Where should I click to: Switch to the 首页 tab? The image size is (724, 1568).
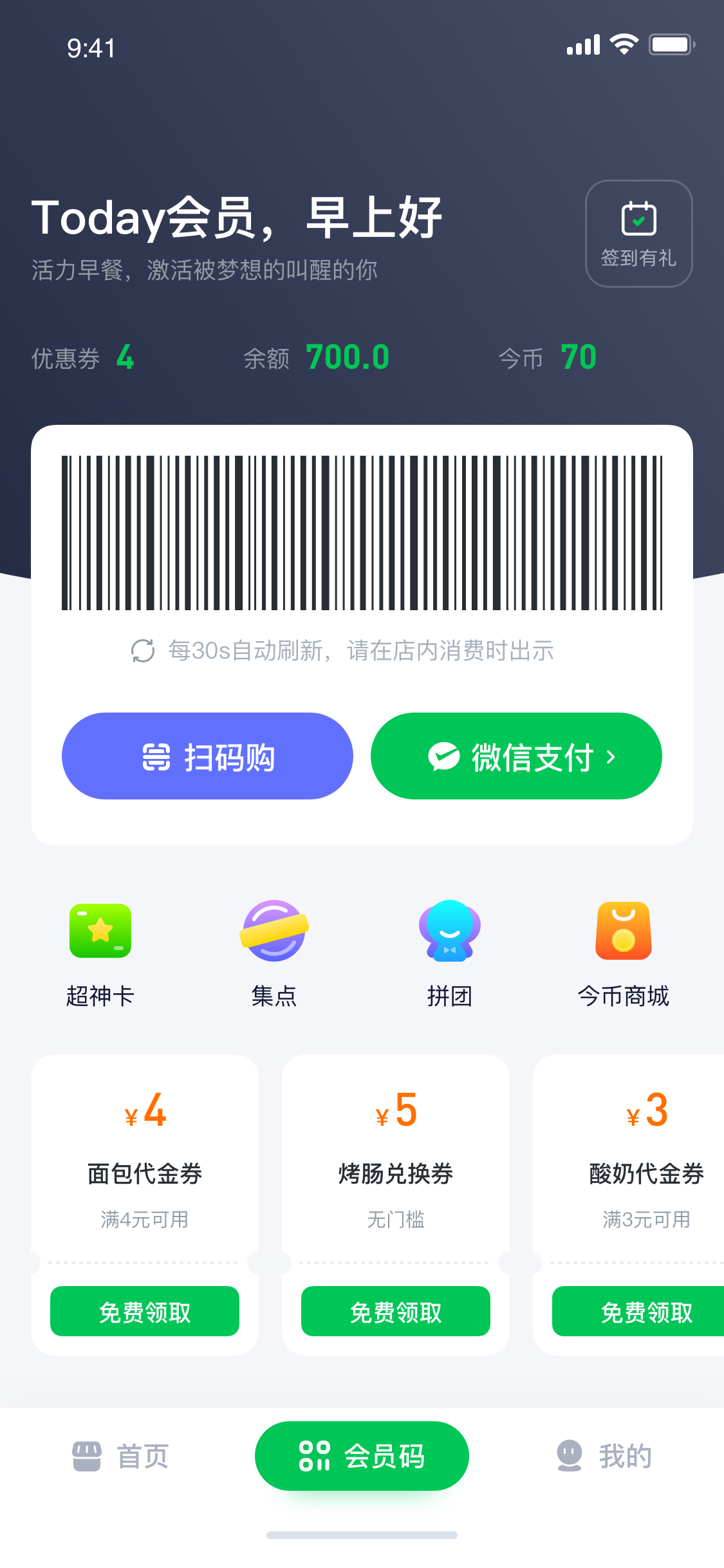coord(120,1456)
